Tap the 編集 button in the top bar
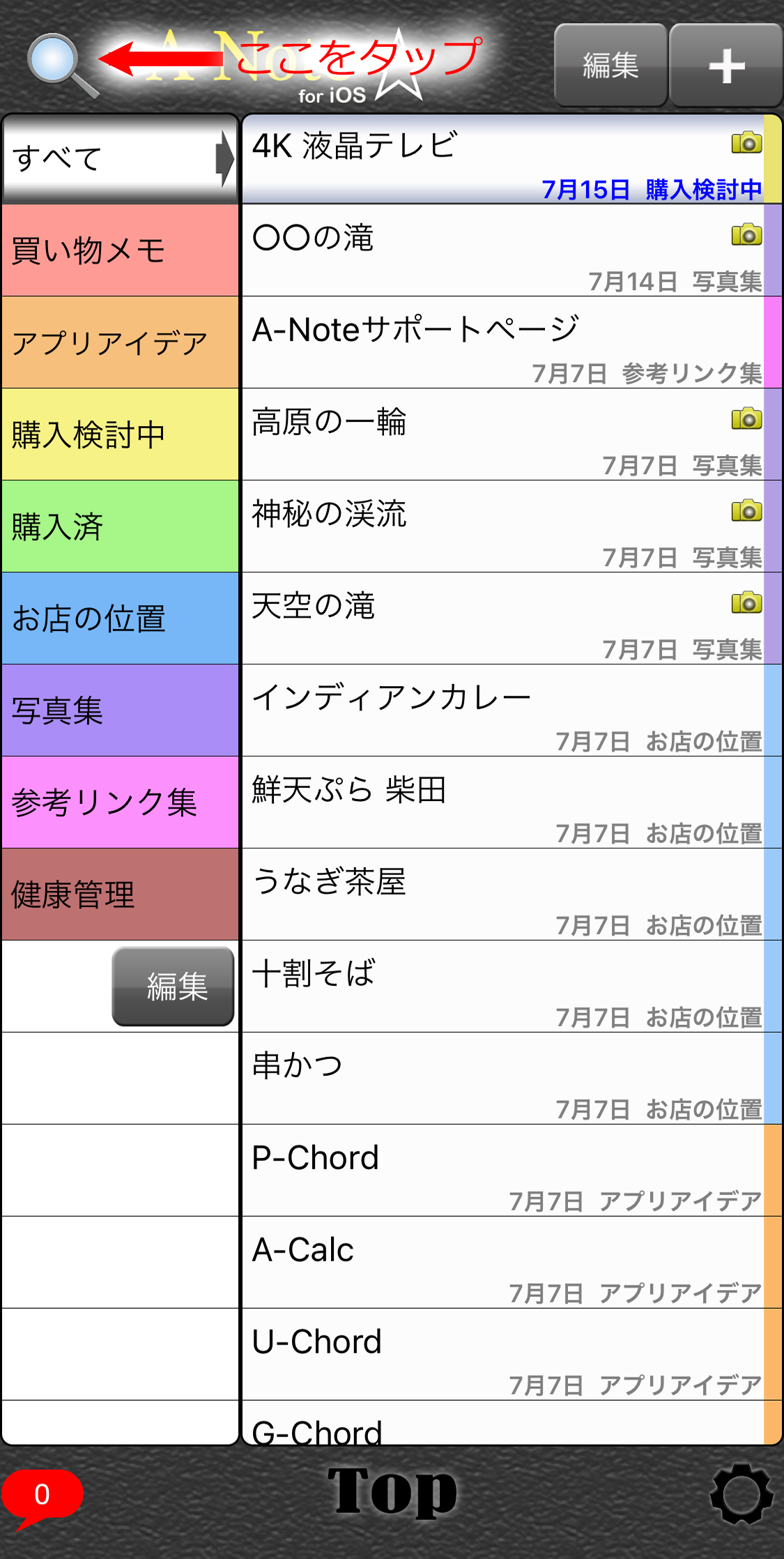Screen dimensions: 784x1559 (x=610, y=66)
